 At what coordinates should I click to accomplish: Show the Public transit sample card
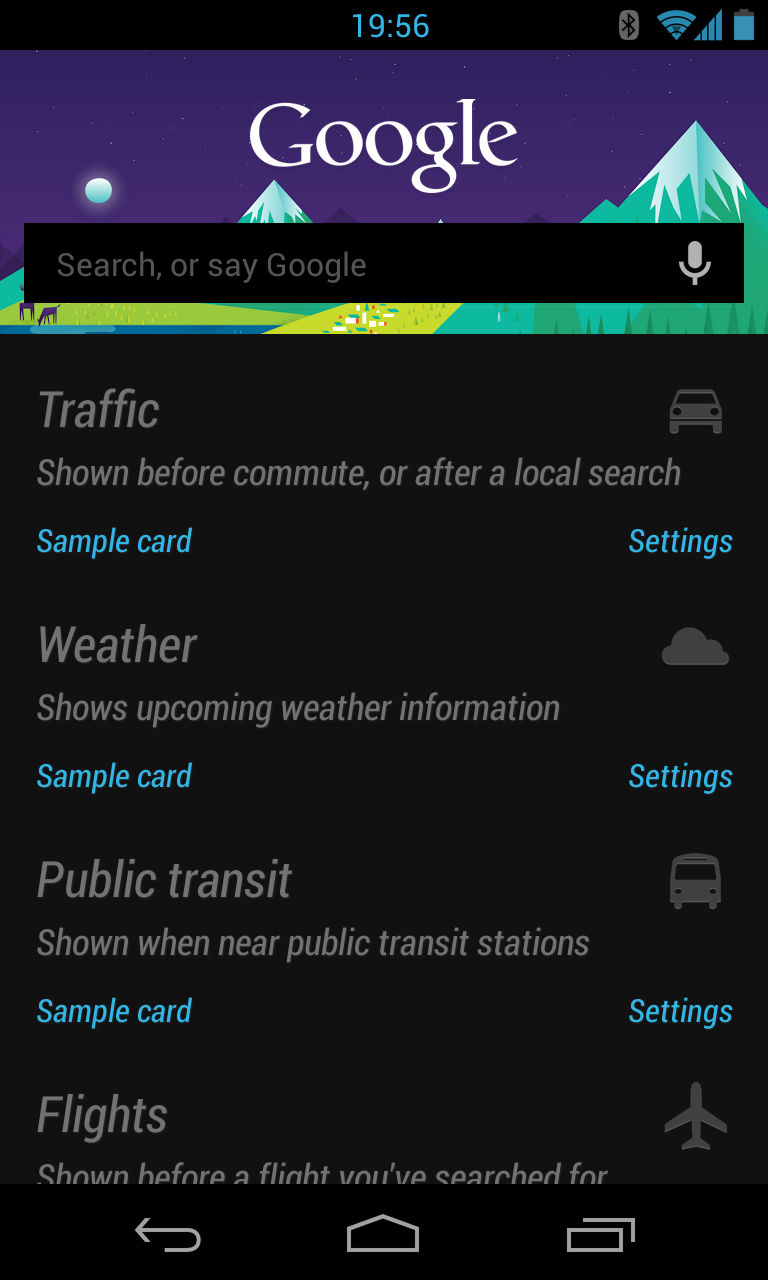114,1011
